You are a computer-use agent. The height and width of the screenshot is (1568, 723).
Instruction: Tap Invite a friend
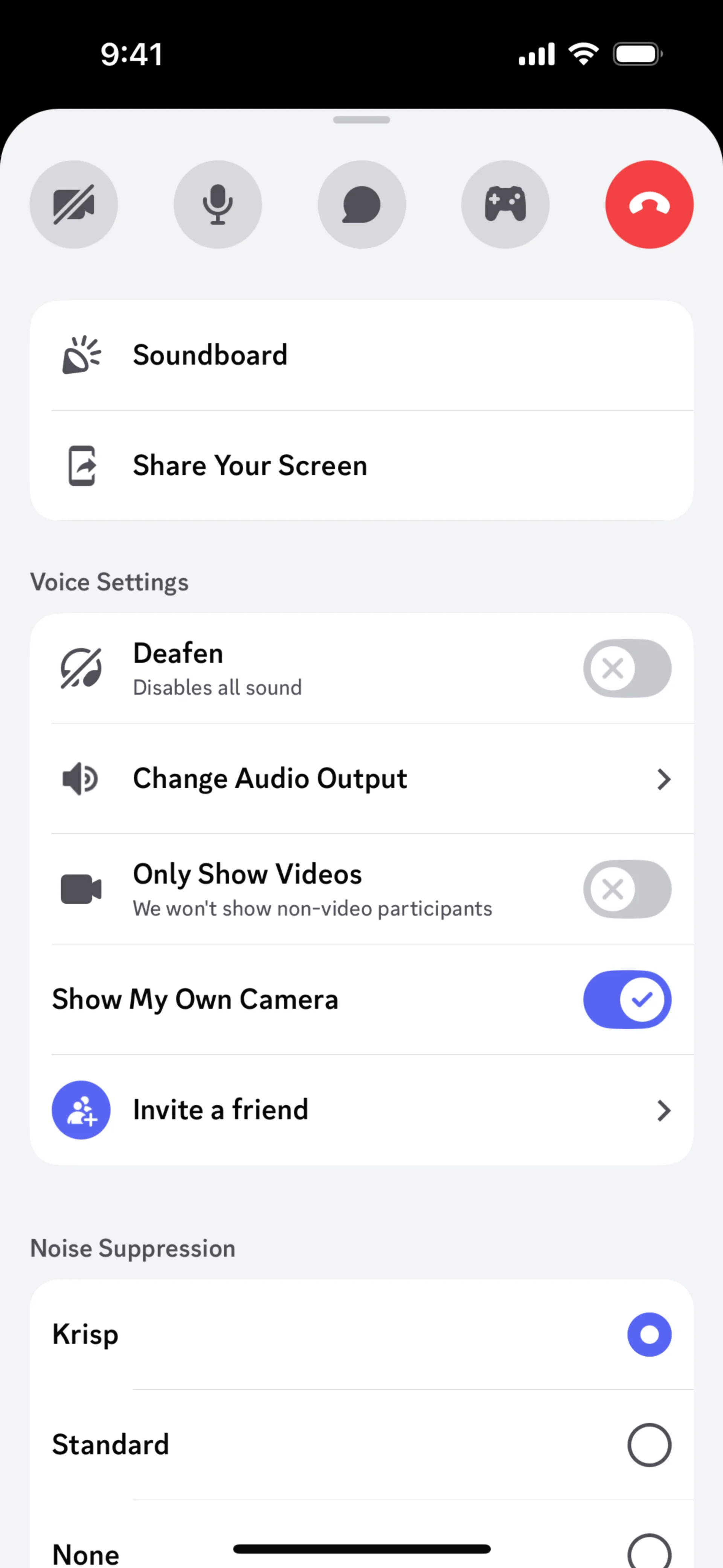[x=361, y=1110]
